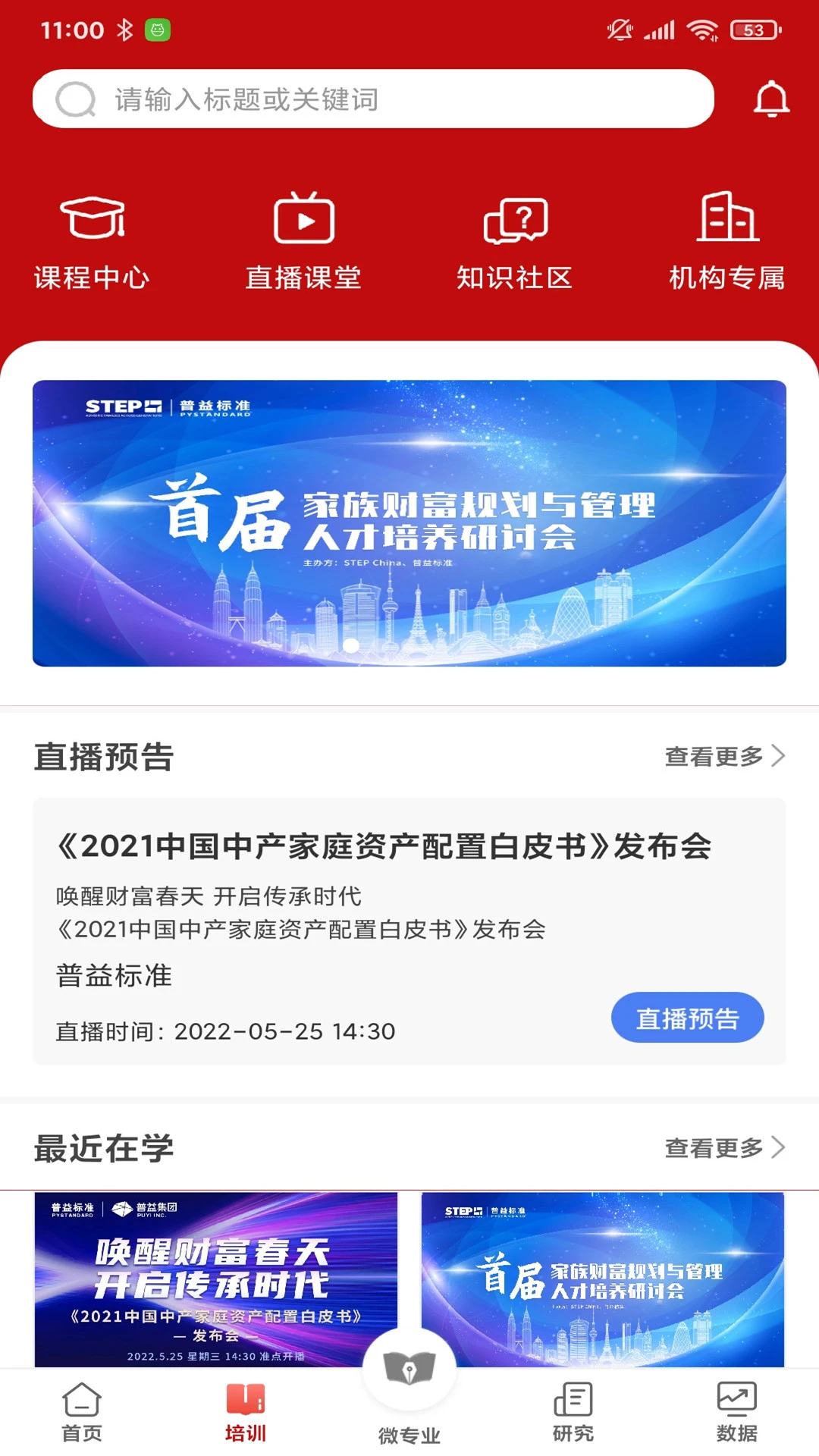
Task: Tap the carousel page dot indicator
Action: 351,645
